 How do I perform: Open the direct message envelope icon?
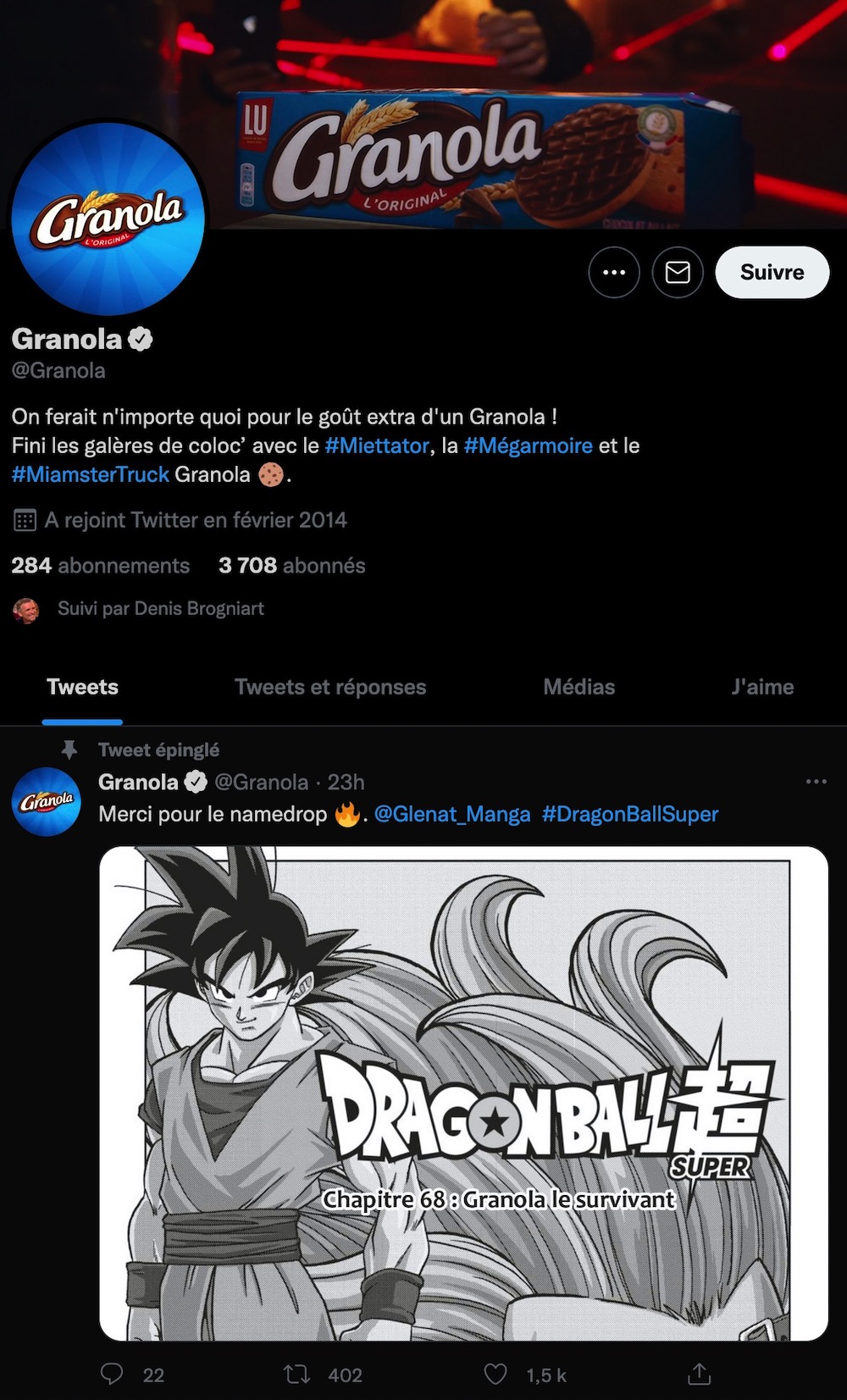pos(676,273)
